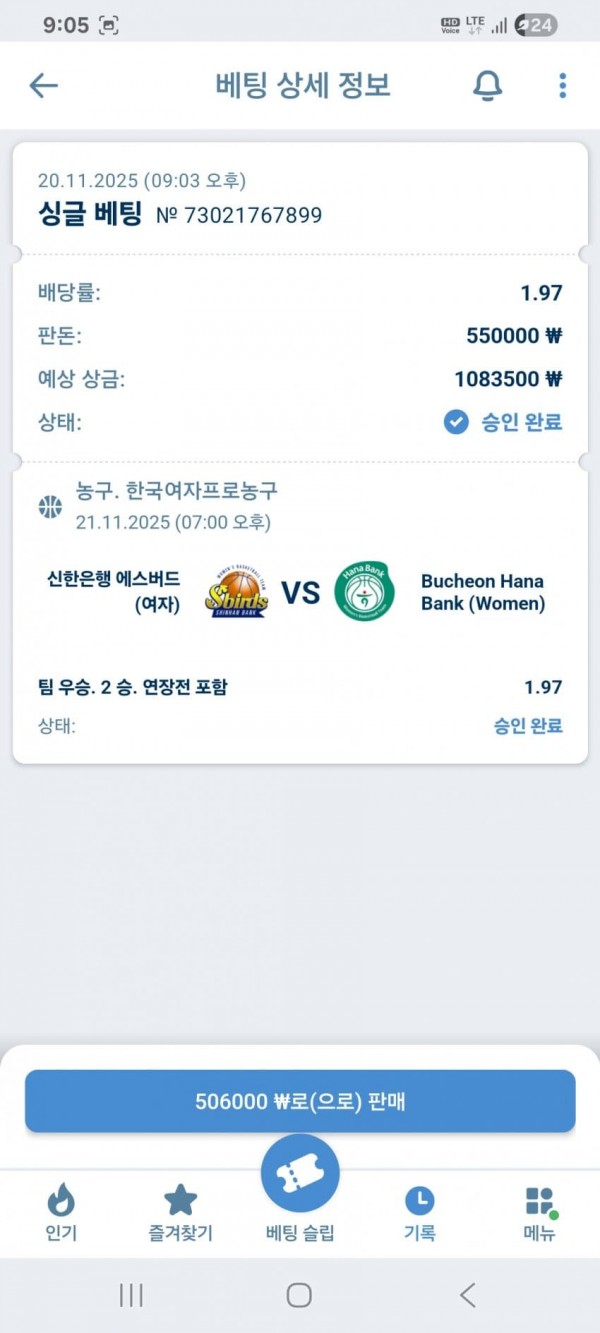Open the 즐겨찾기 favorites tab

pos(180,1212)
